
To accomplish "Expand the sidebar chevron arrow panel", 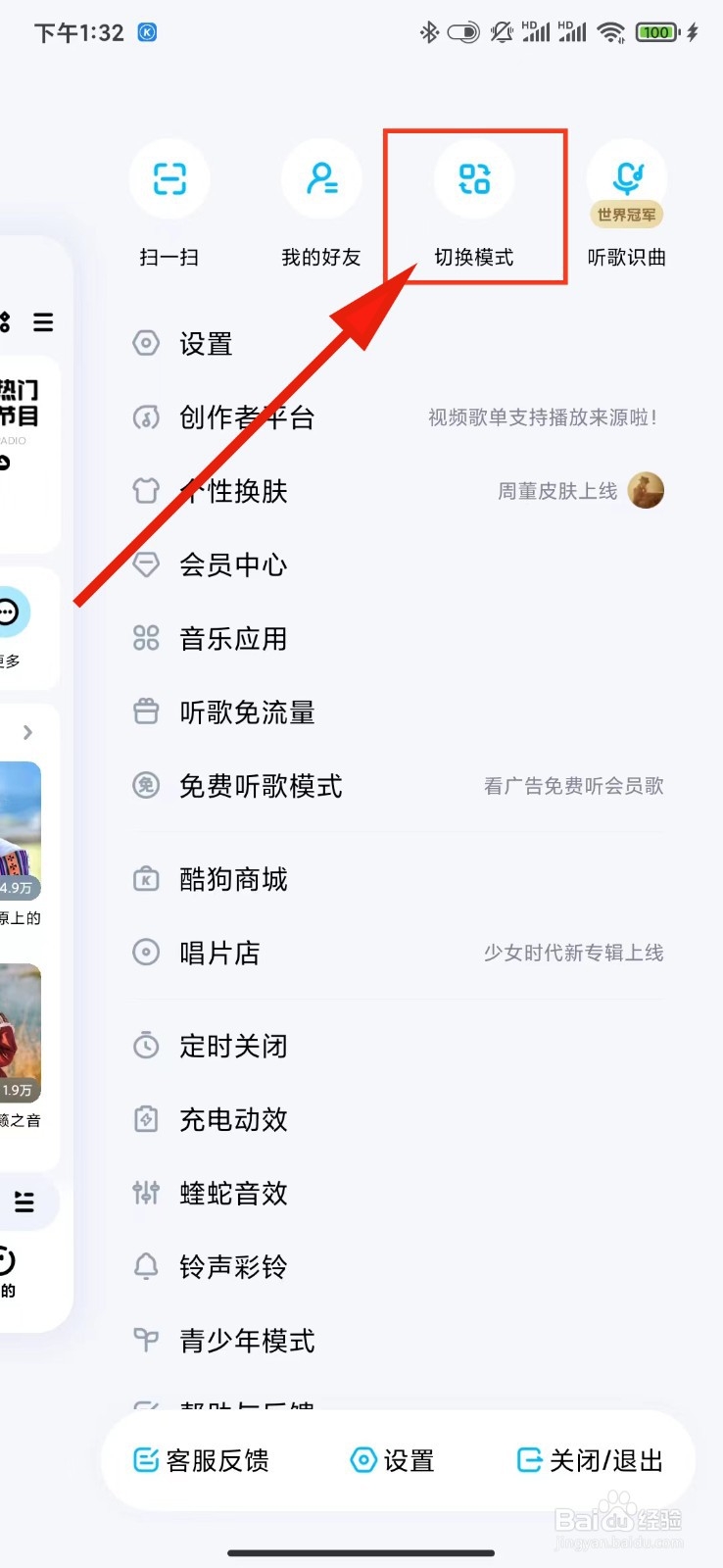I will pos(29,731).
